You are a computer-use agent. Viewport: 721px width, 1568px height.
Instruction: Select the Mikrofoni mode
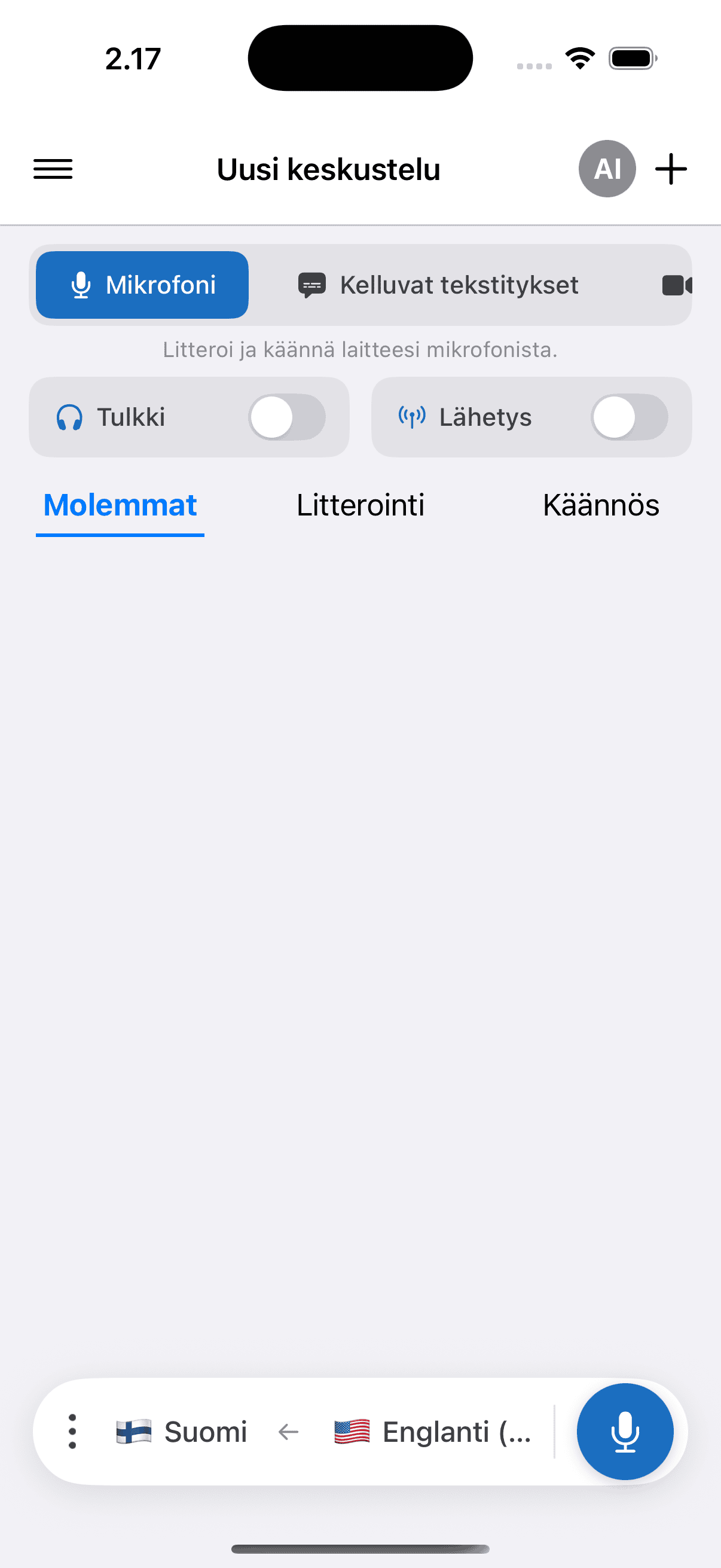tap(142, 285)
